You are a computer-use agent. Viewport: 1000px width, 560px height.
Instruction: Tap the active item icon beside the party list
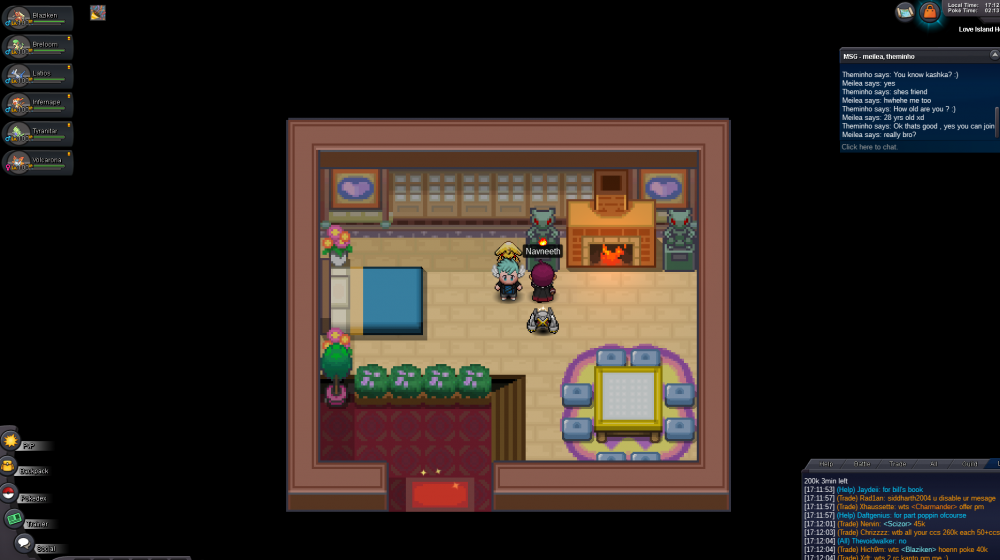click(x=97, y=13)
